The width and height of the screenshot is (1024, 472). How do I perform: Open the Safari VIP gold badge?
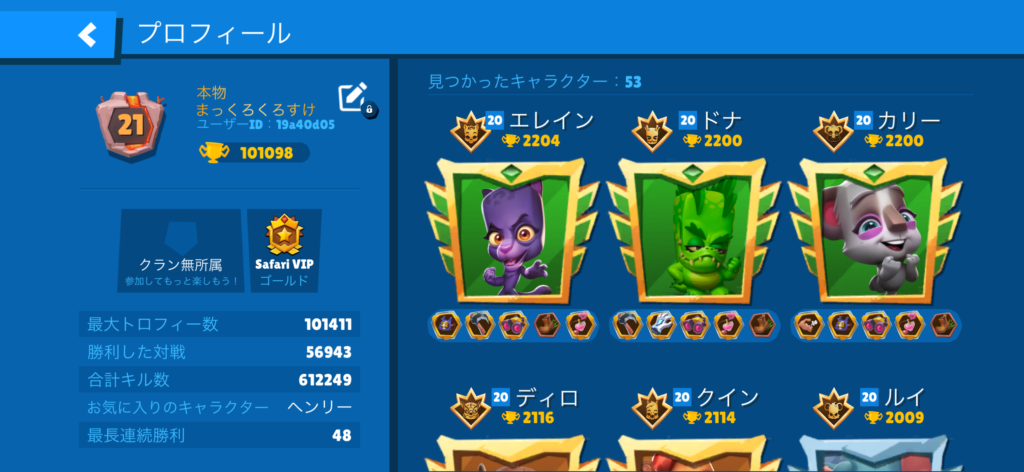point(285,251)
